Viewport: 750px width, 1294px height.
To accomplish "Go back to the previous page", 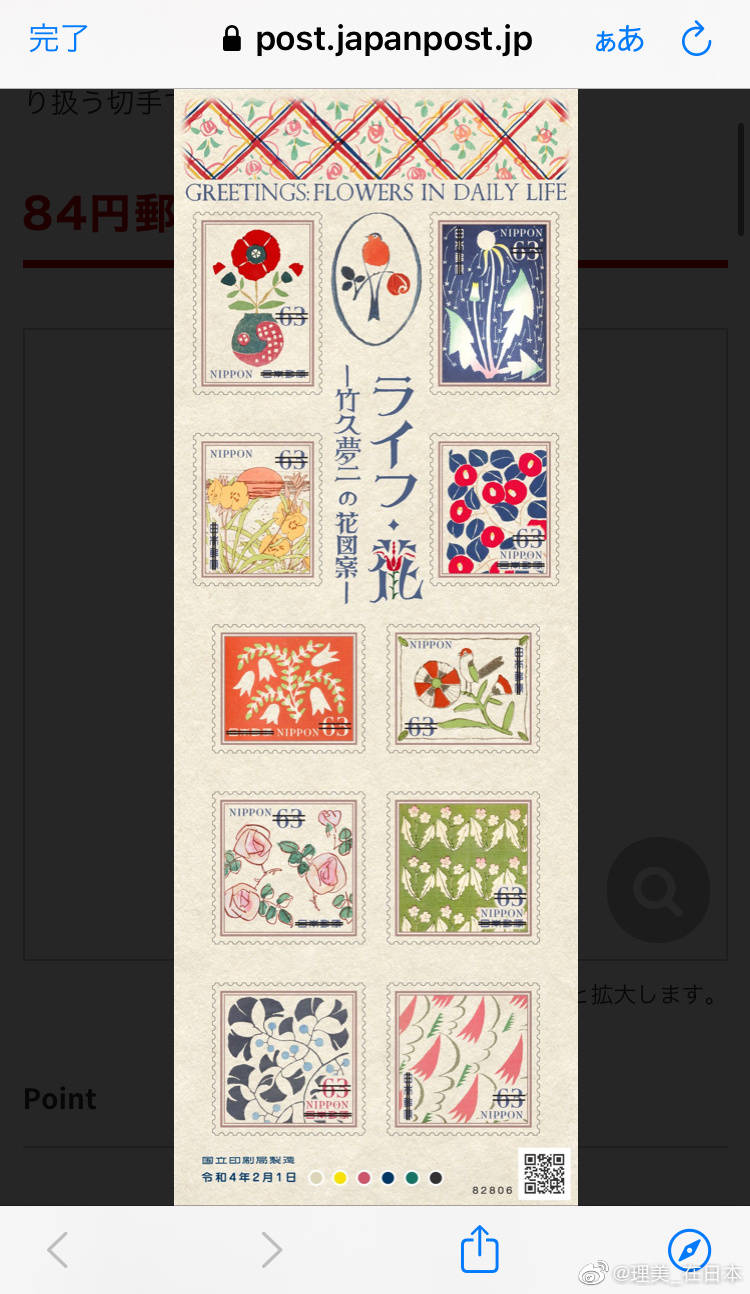I will pyautogui.click(x=58, y=1249).
